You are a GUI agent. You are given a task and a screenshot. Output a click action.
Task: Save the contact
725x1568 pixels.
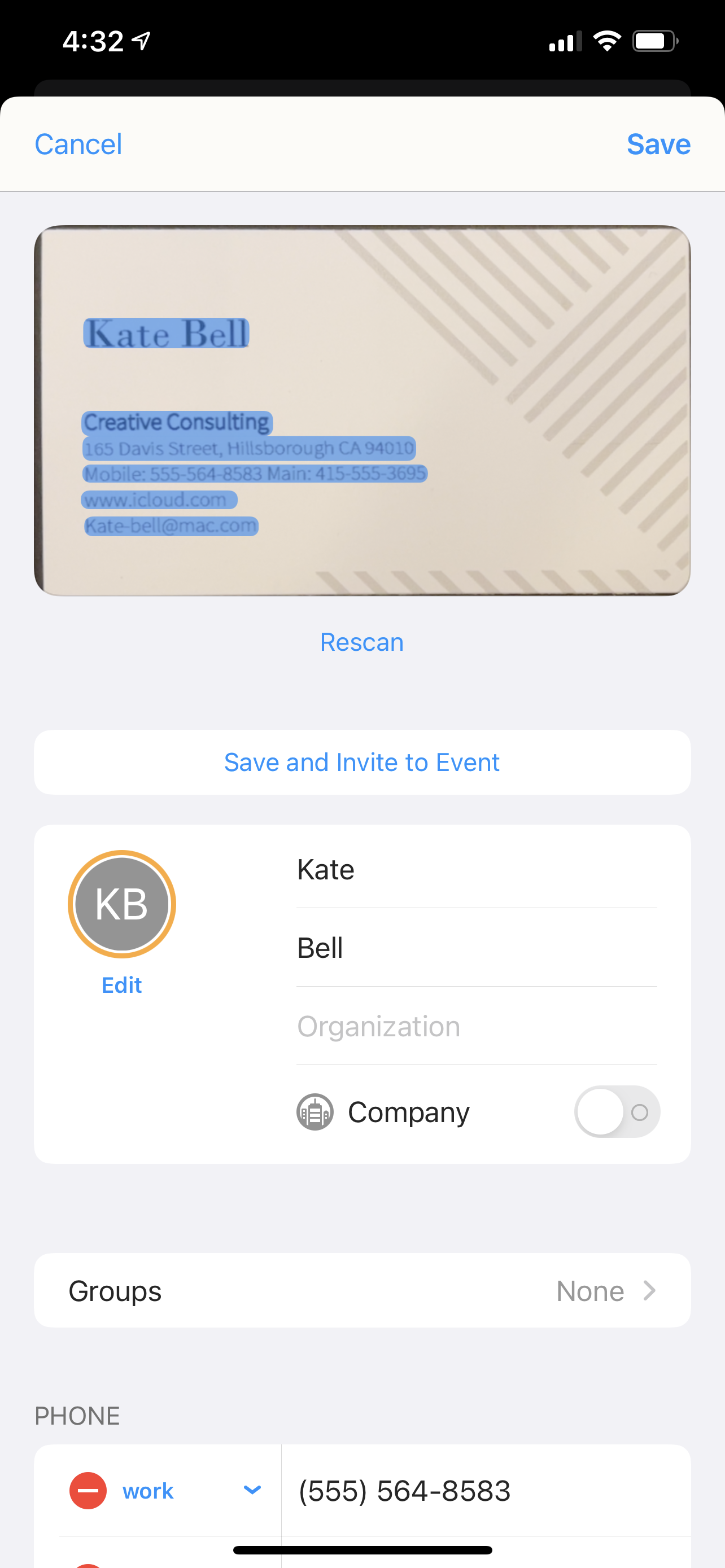tap(658, 144)
